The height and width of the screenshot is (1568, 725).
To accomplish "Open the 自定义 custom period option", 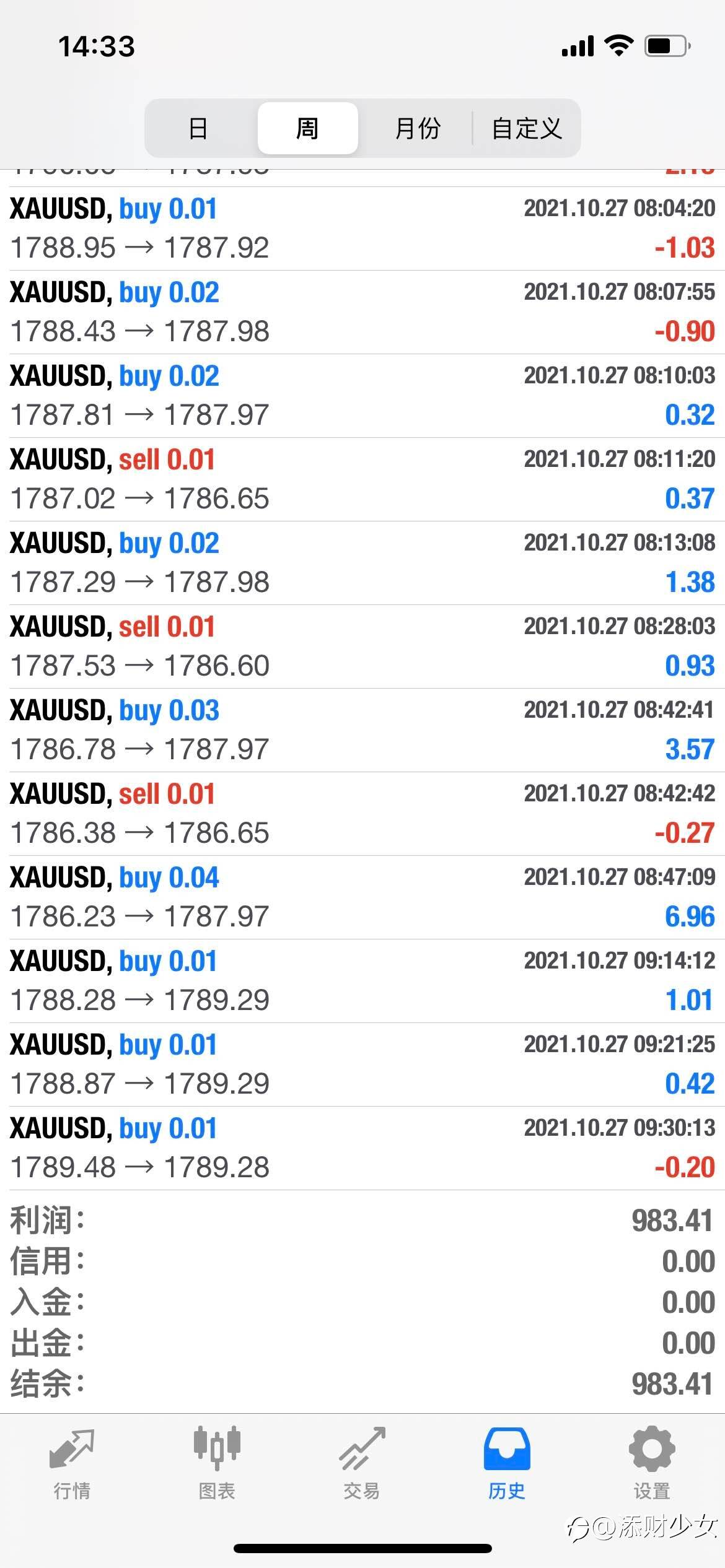I will coord(527,128).
